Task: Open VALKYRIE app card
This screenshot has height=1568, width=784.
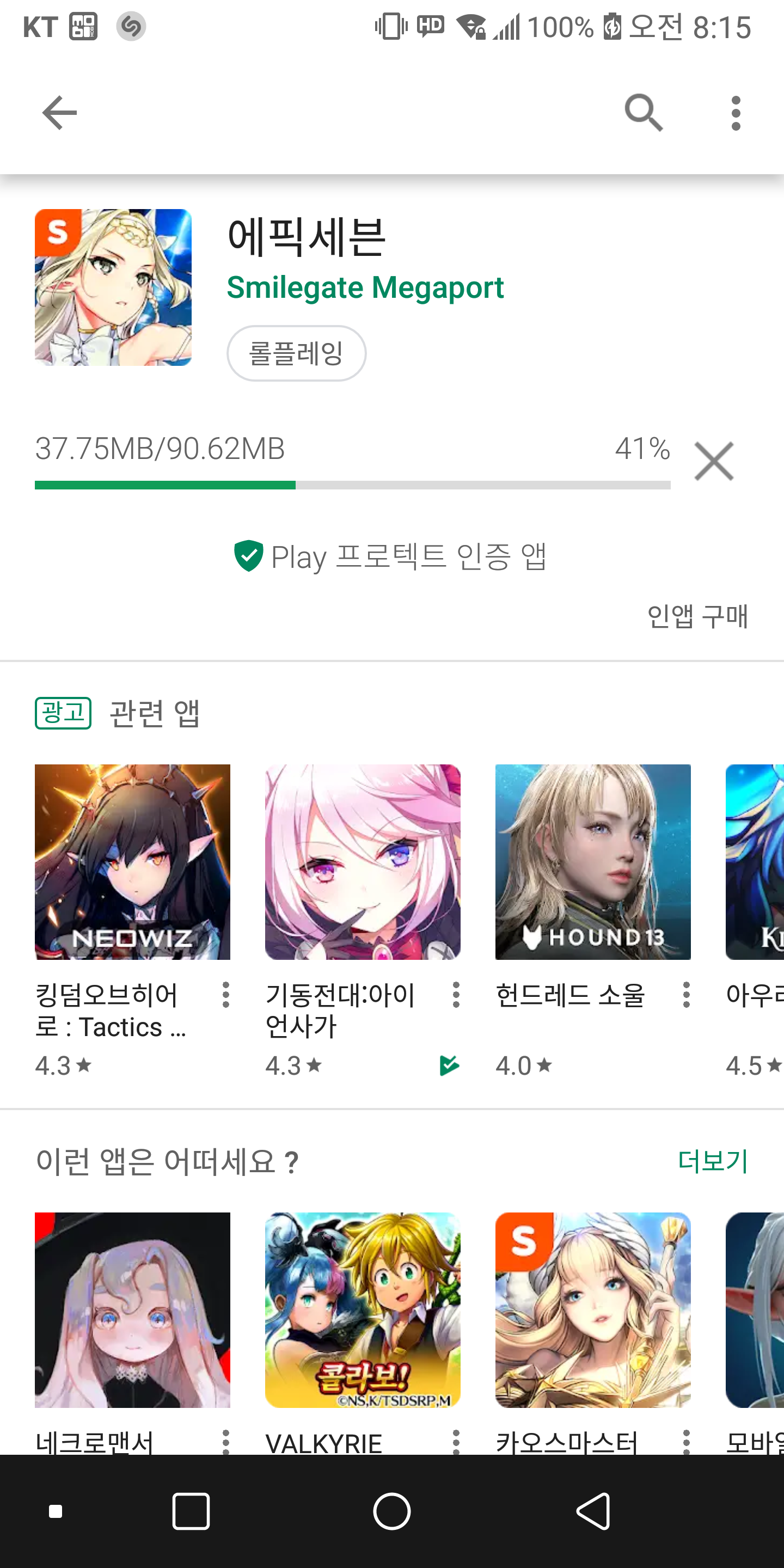Action: [x=362, y=1310]
